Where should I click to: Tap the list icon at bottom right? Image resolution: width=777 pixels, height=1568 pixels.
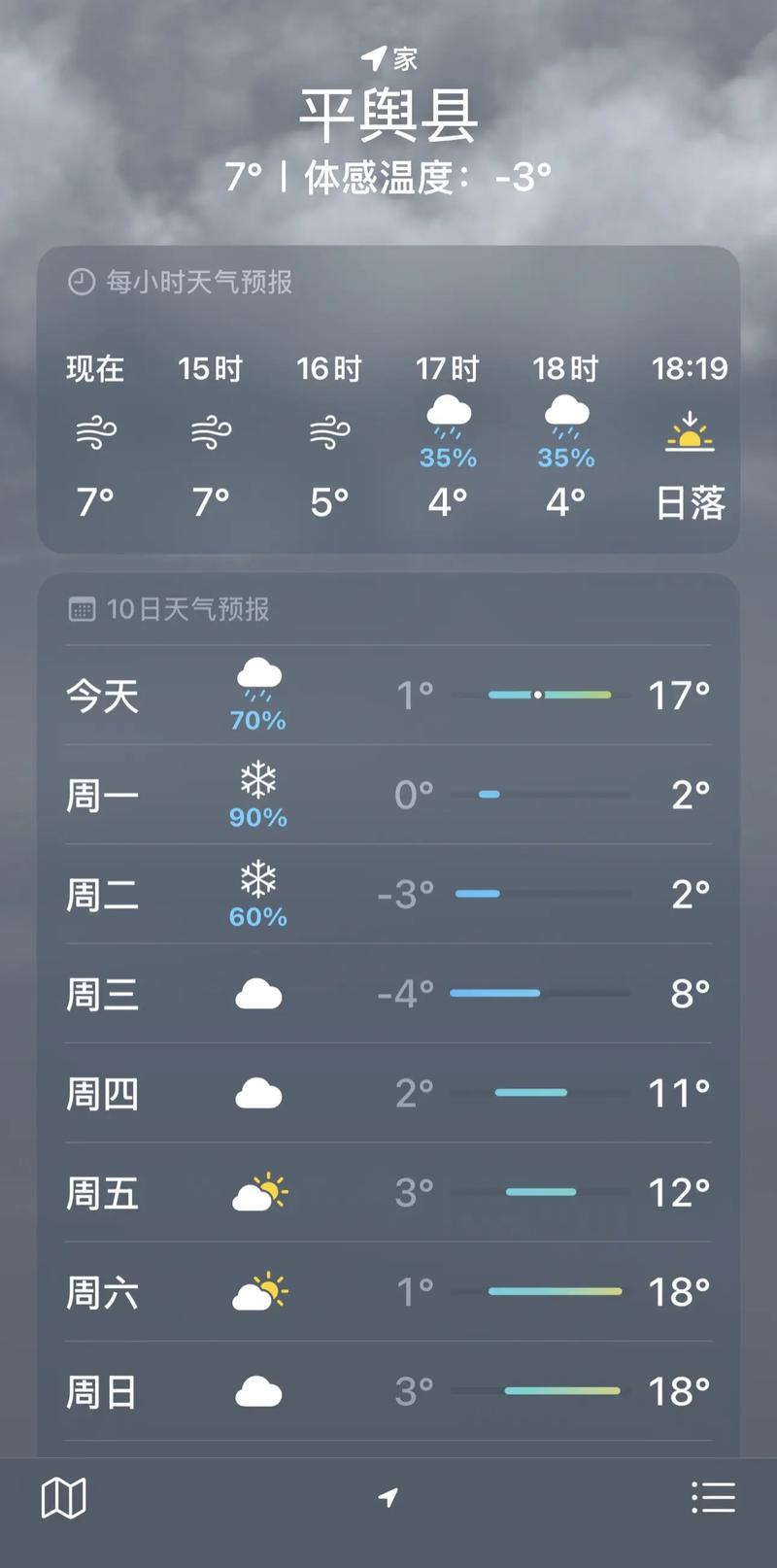pos(714,1498)
